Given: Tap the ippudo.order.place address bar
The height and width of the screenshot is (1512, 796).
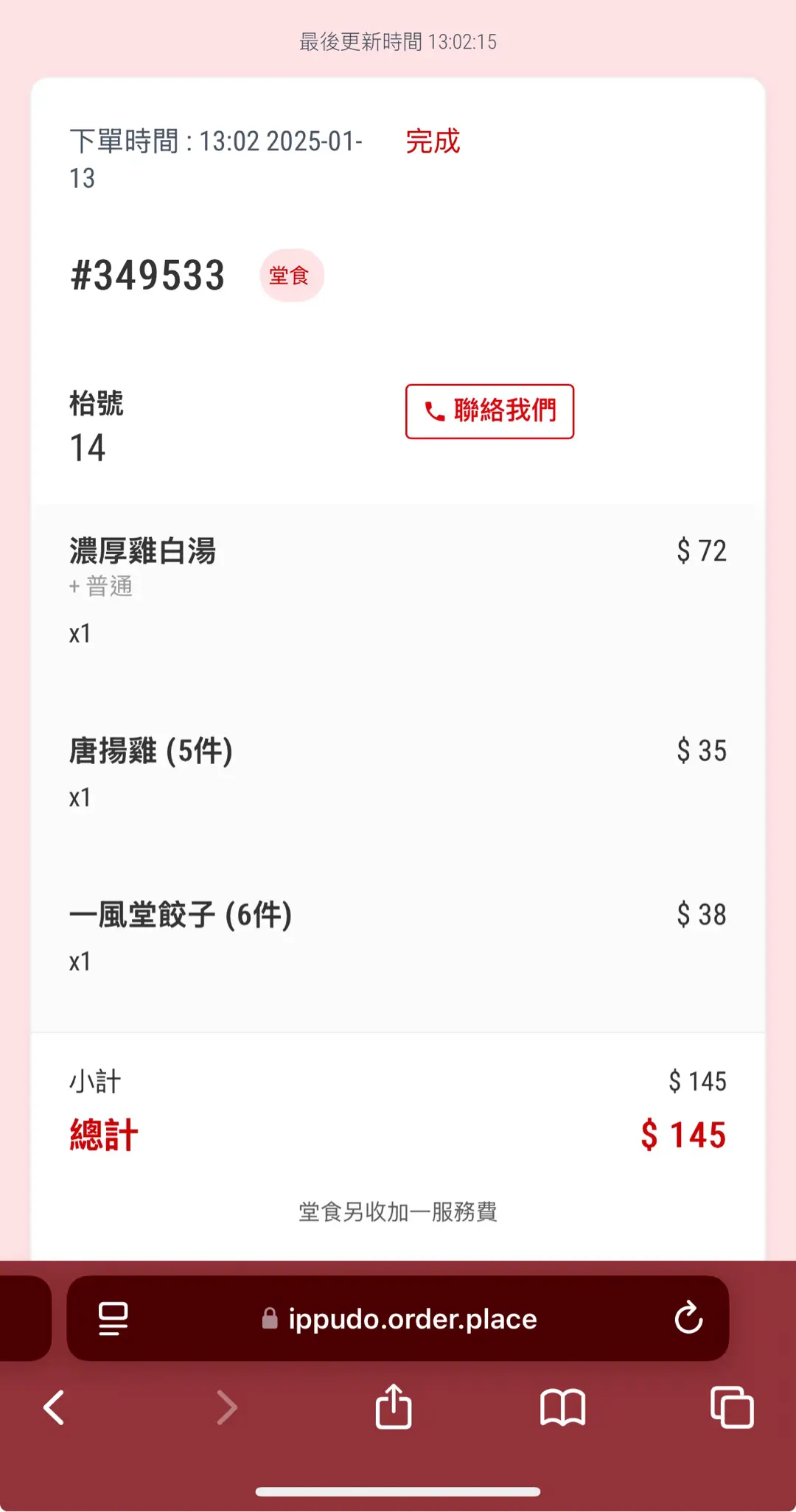Looking at the screenshot, I should 398,1318.
